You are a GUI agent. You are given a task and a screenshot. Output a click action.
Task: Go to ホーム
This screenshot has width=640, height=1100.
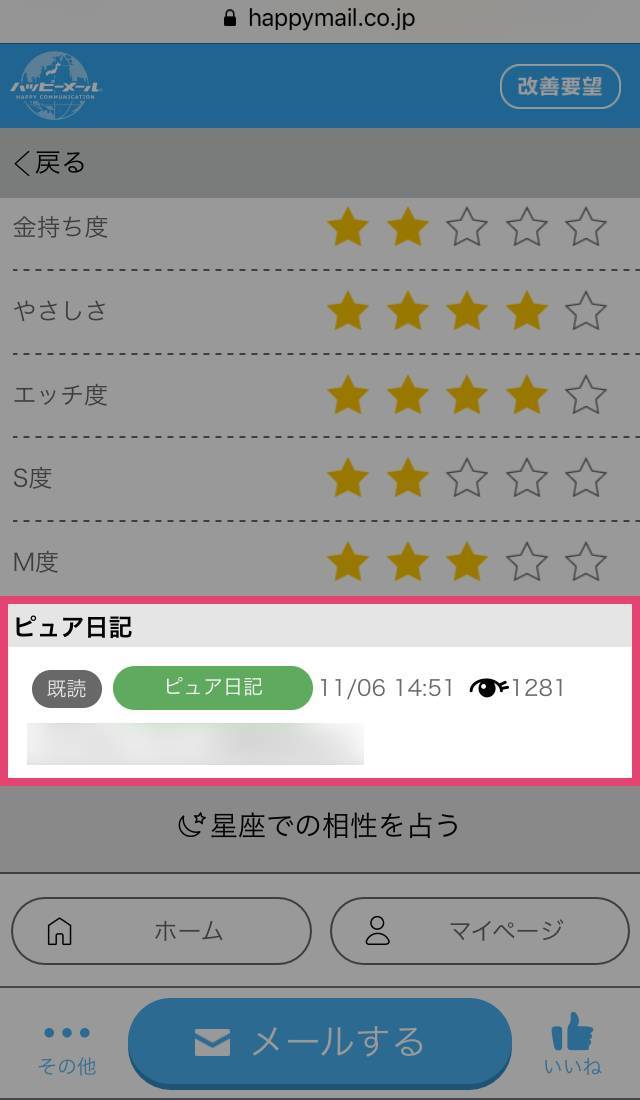tap(161, 931)
